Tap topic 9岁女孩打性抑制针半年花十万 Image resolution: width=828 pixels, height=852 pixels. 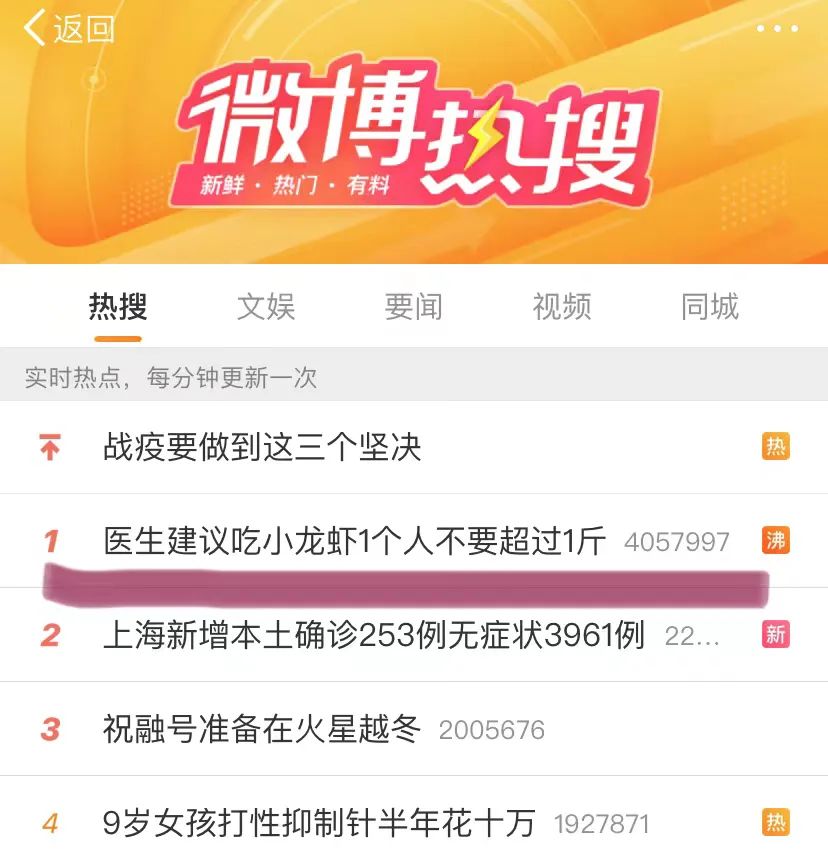pyautogui.click(x=320, y=823)
